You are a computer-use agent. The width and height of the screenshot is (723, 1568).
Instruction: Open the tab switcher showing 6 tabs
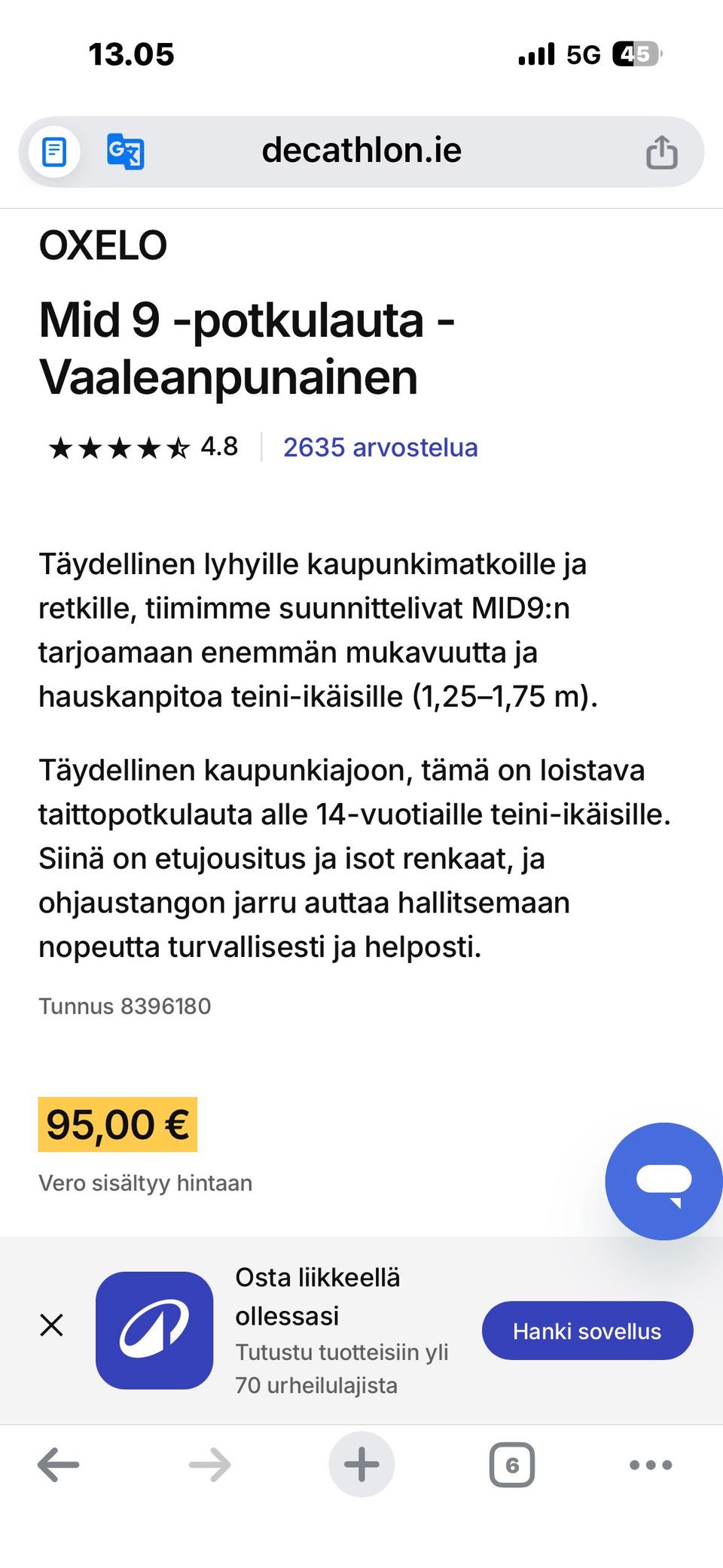[513, 1465]
